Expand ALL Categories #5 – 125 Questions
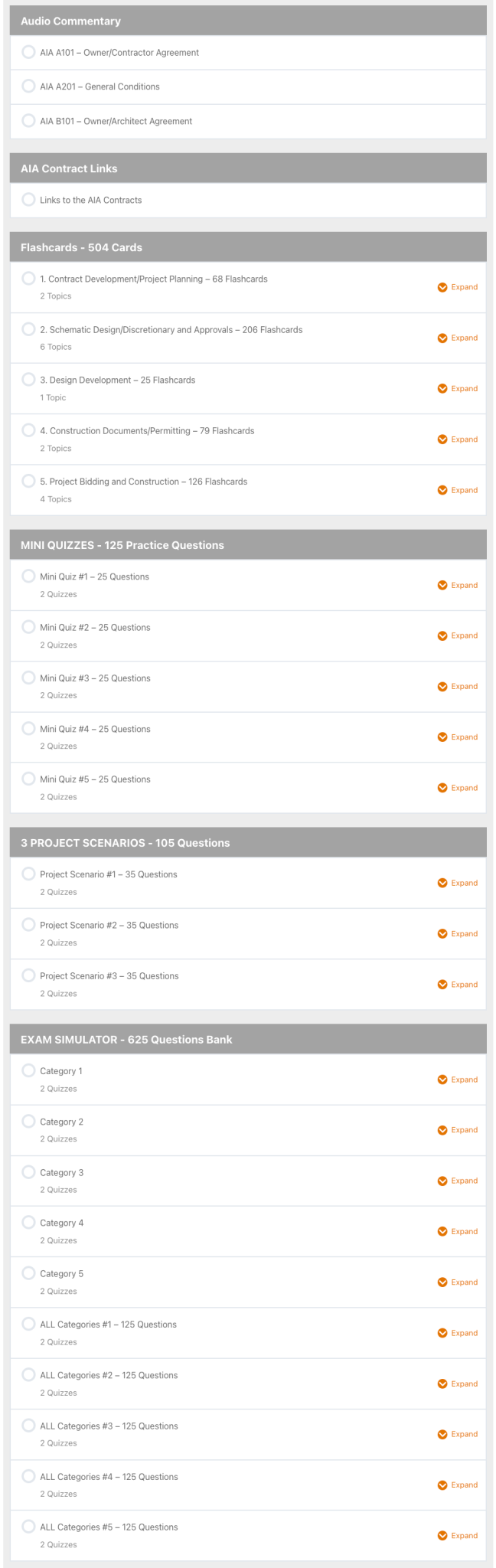The width and height of the screenshot is (496, 1568). 457,1536
